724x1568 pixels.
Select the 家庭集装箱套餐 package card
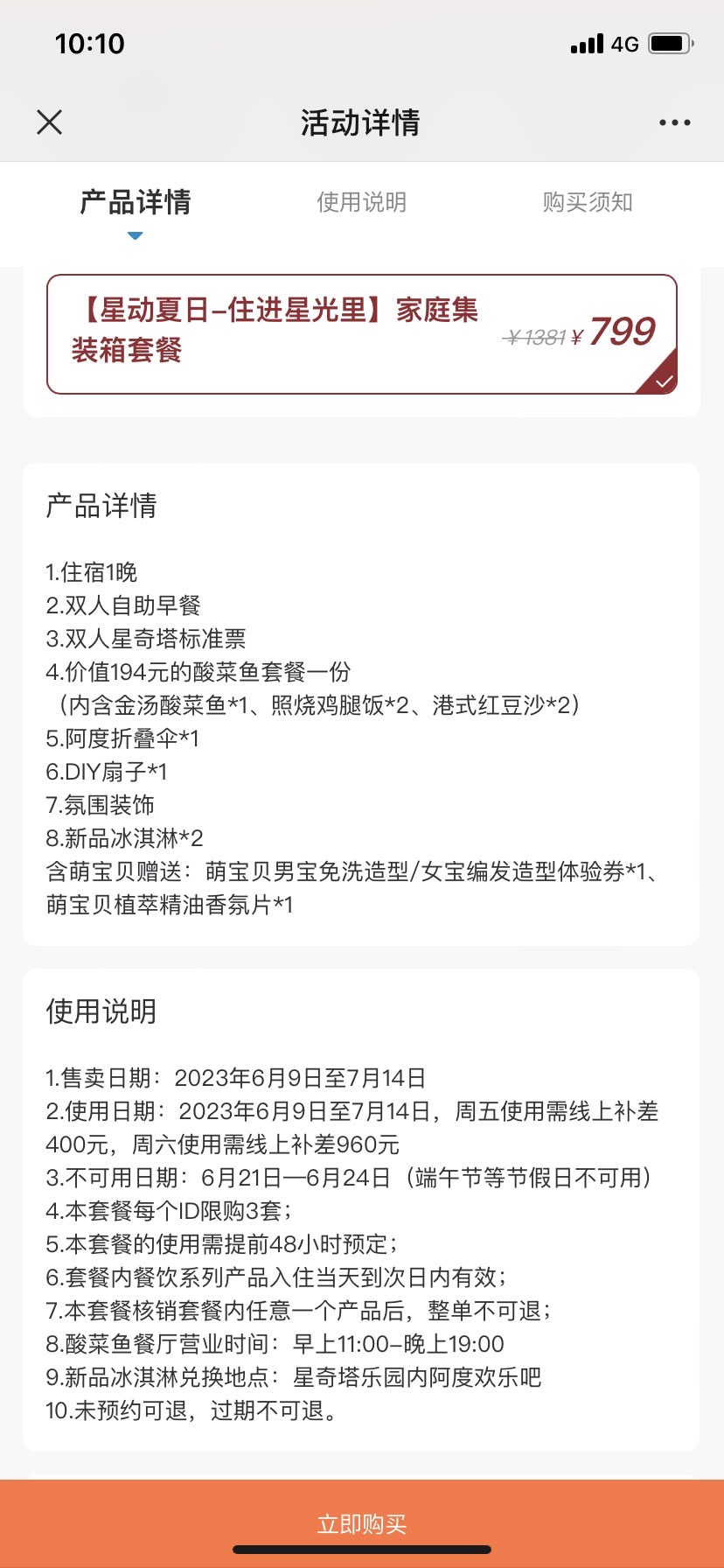pyautogui.click(x=361, y=333)
